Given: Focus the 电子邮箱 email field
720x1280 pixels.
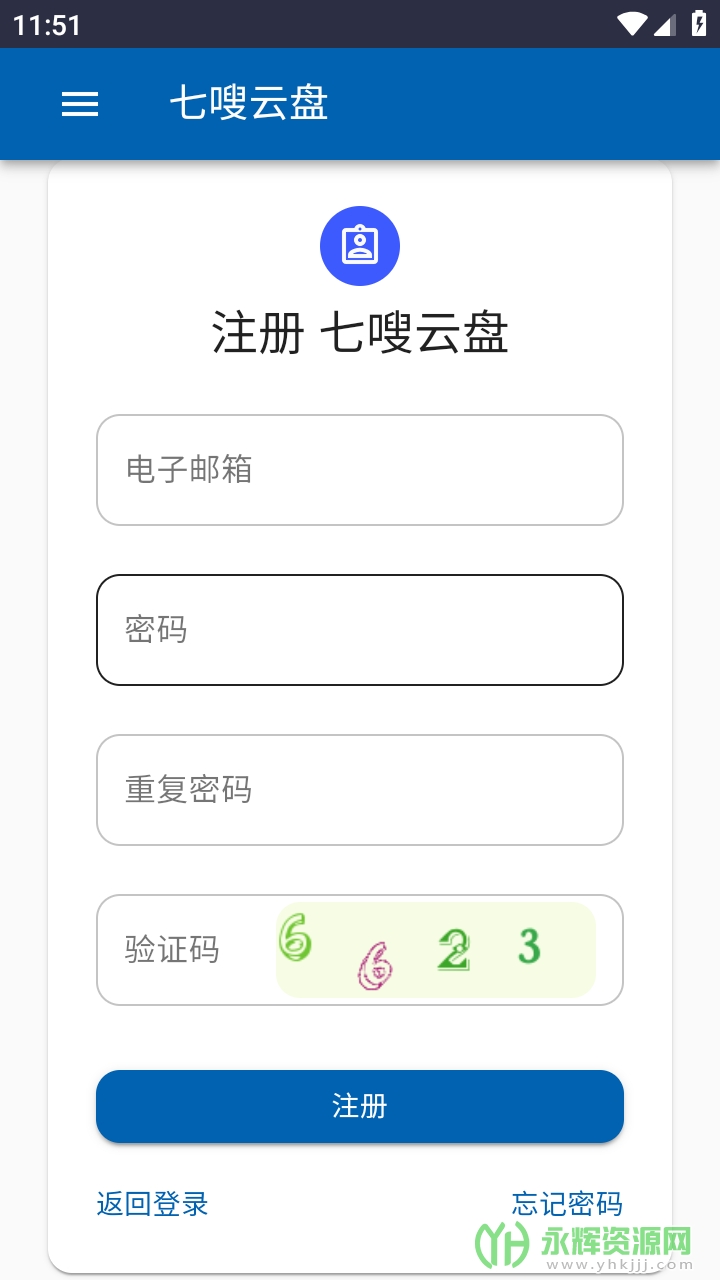Looking at the screenshot, I should [x=360, y=470].
